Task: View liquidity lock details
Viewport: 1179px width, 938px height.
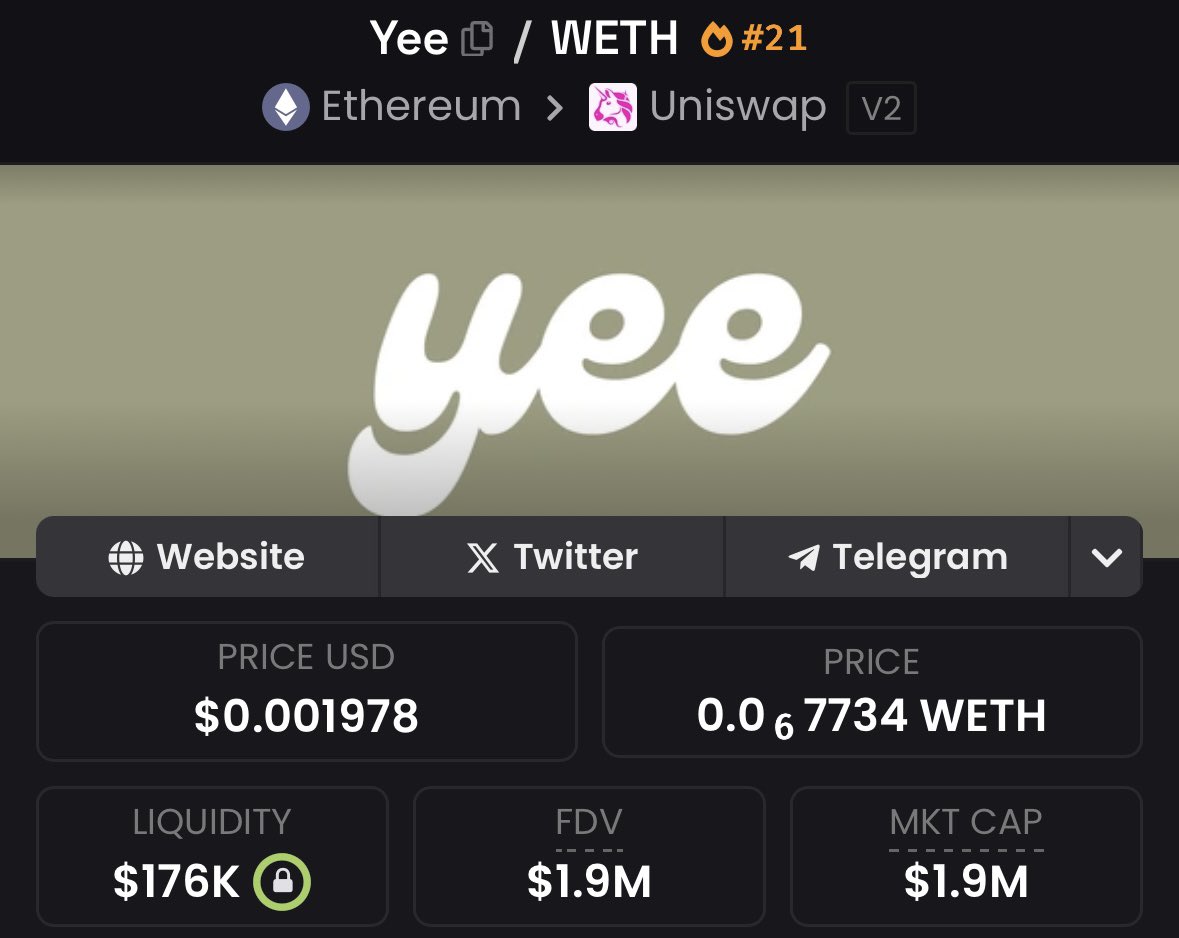Action: click(282, 882)
